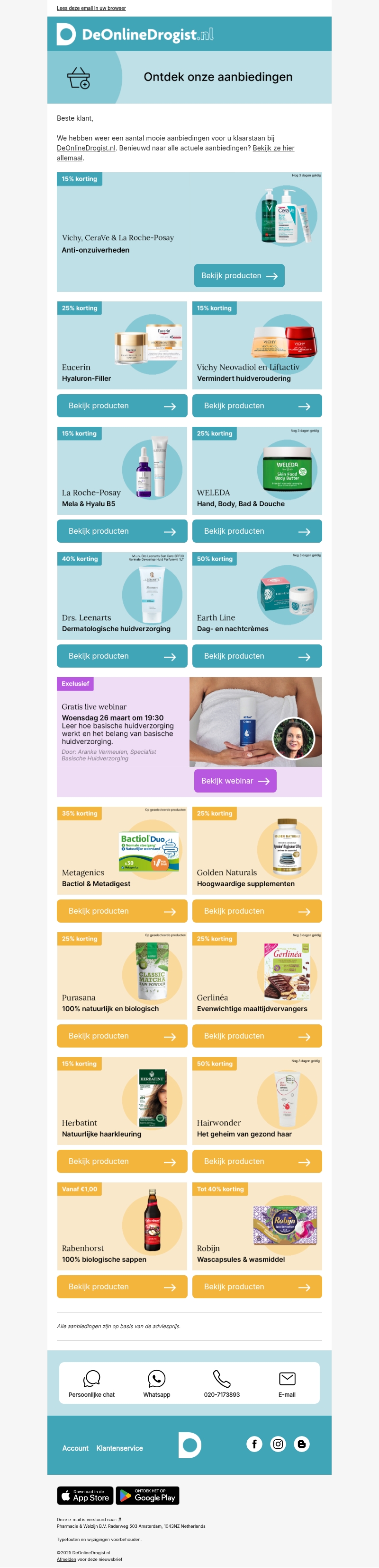Tap 'Afmelden' to unsubscribe
This screenshot has height=1568, width=379.
[66, 1559]
